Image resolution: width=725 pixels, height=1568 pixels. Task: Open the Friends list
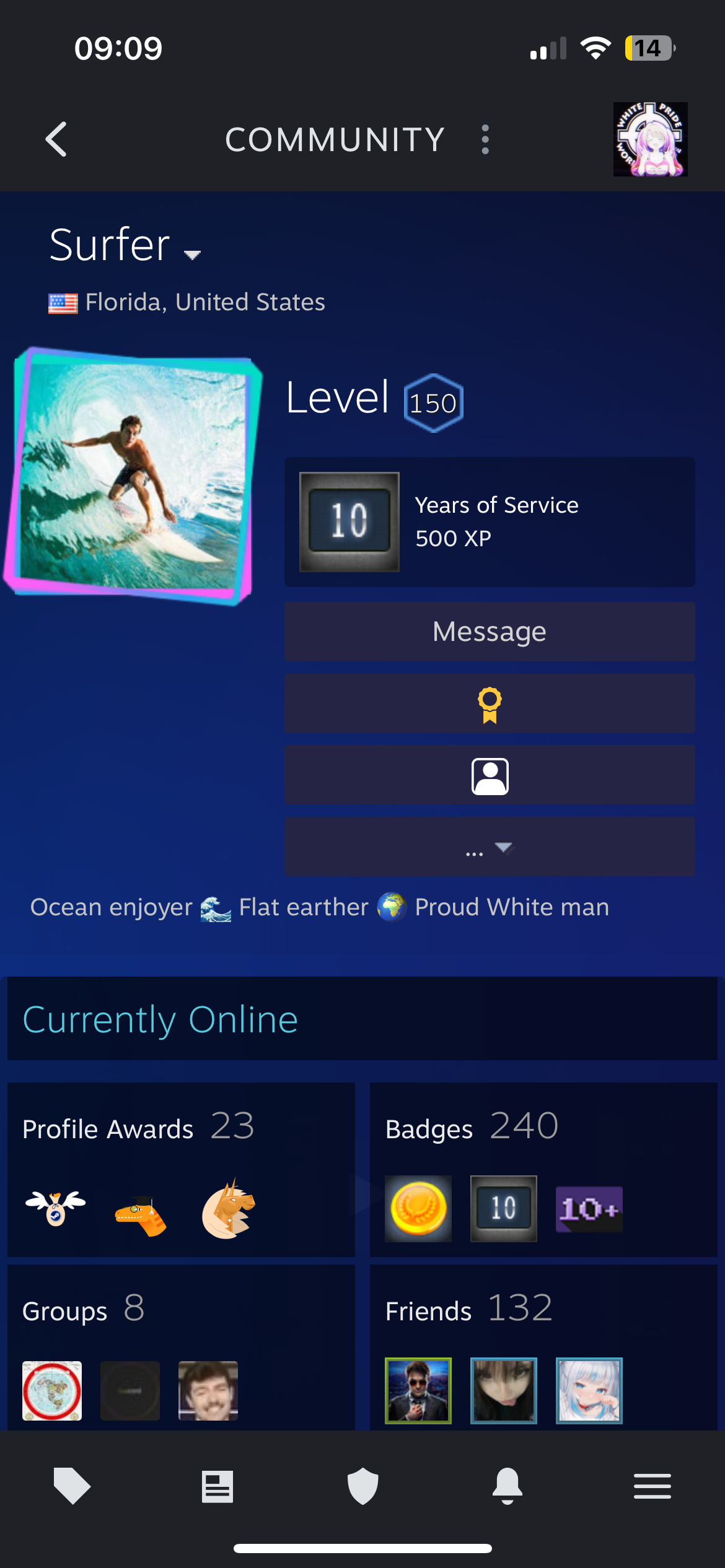pos(468,1309)
